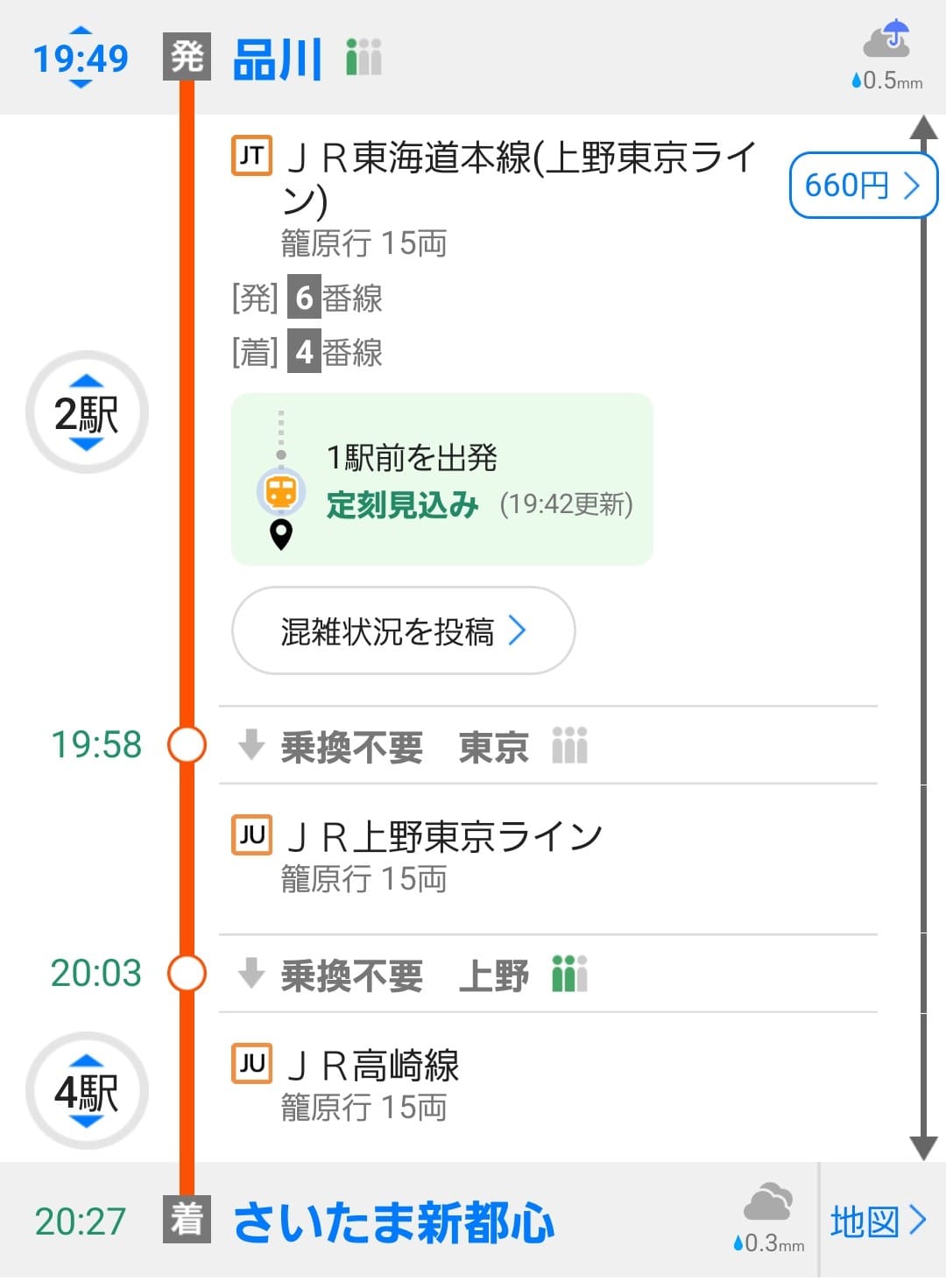View the 660円 fare details
946x1288 pixels.
tap(862, 186)
